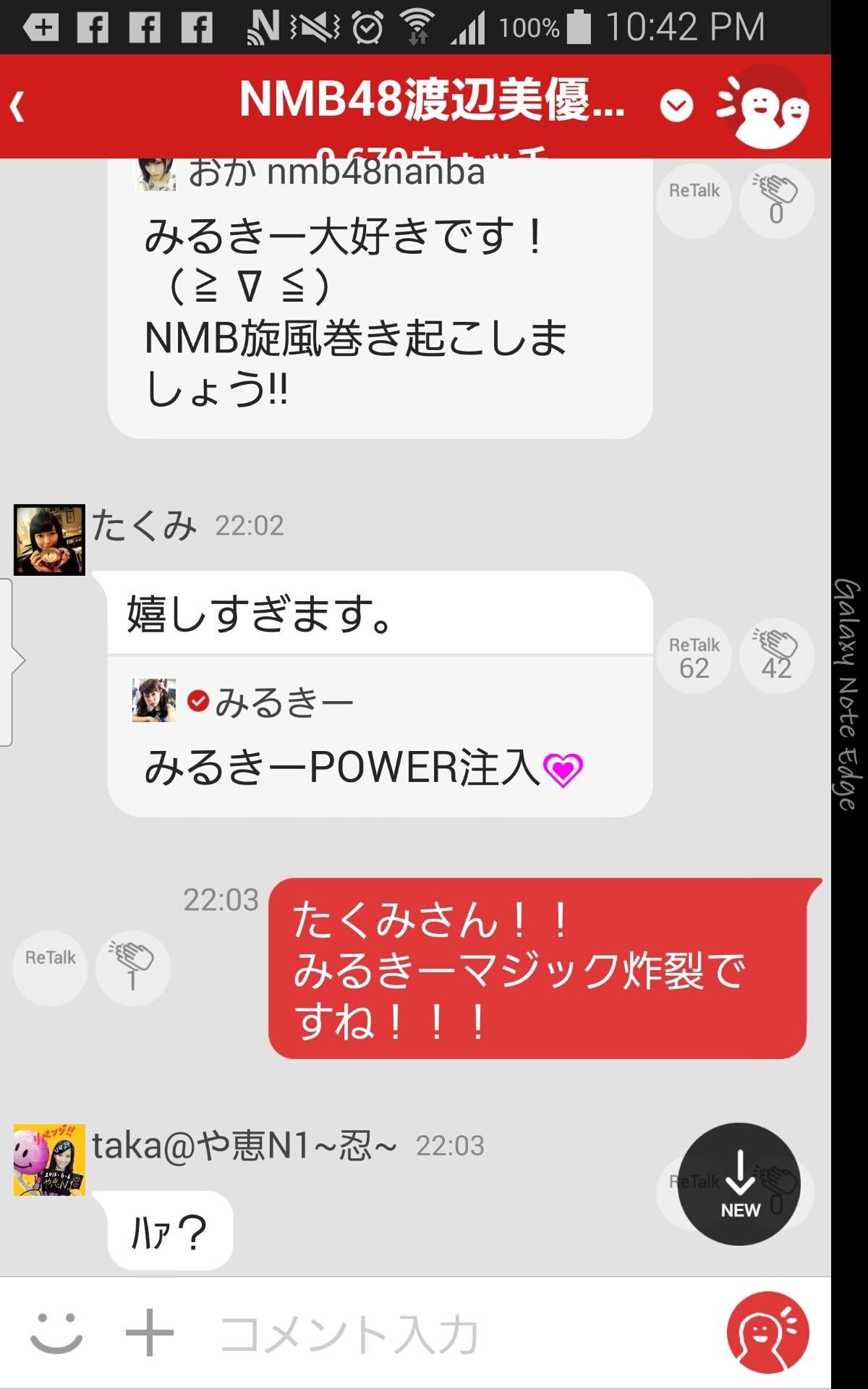Clap for the おか nmb48nanba message

tap(776, 200)
